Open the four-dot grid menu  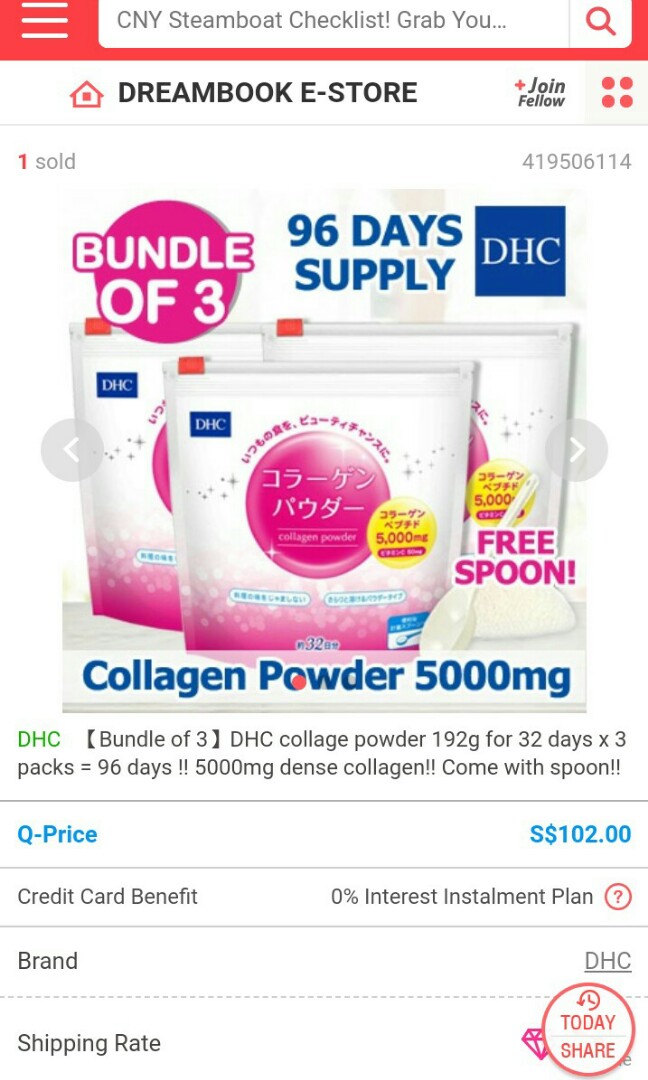[x=617, y=92]
